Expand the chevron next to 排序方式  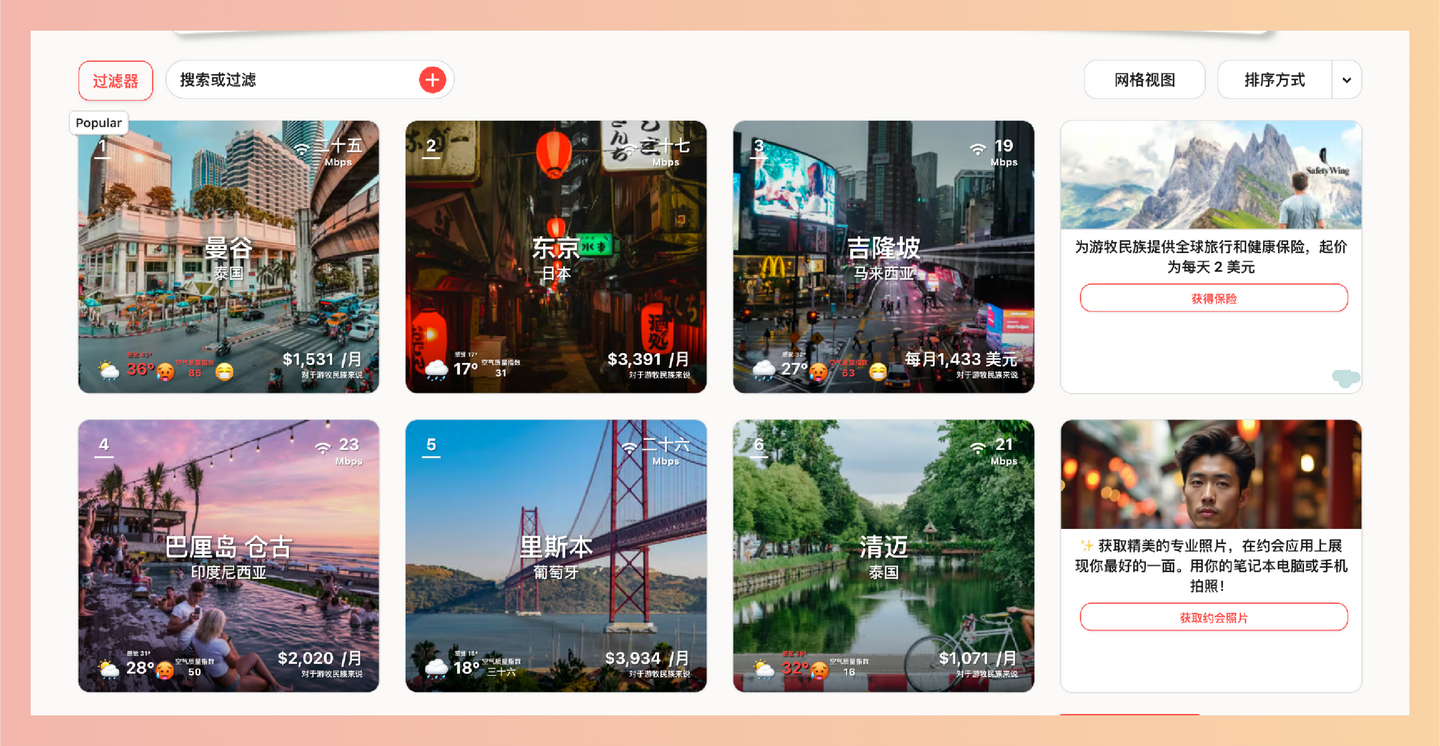[x=1347, y=80]
